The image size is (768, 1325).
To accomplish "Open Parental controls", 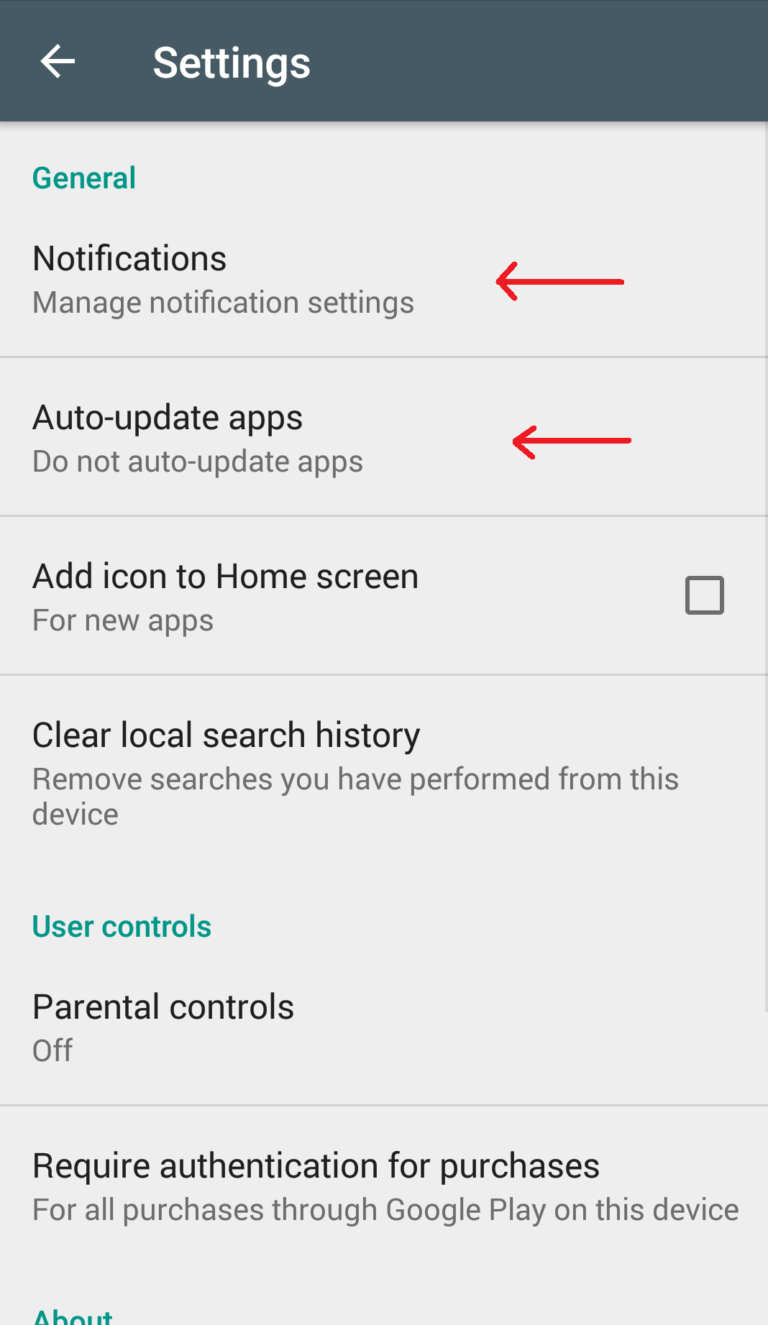I will tap(384, 1026).
